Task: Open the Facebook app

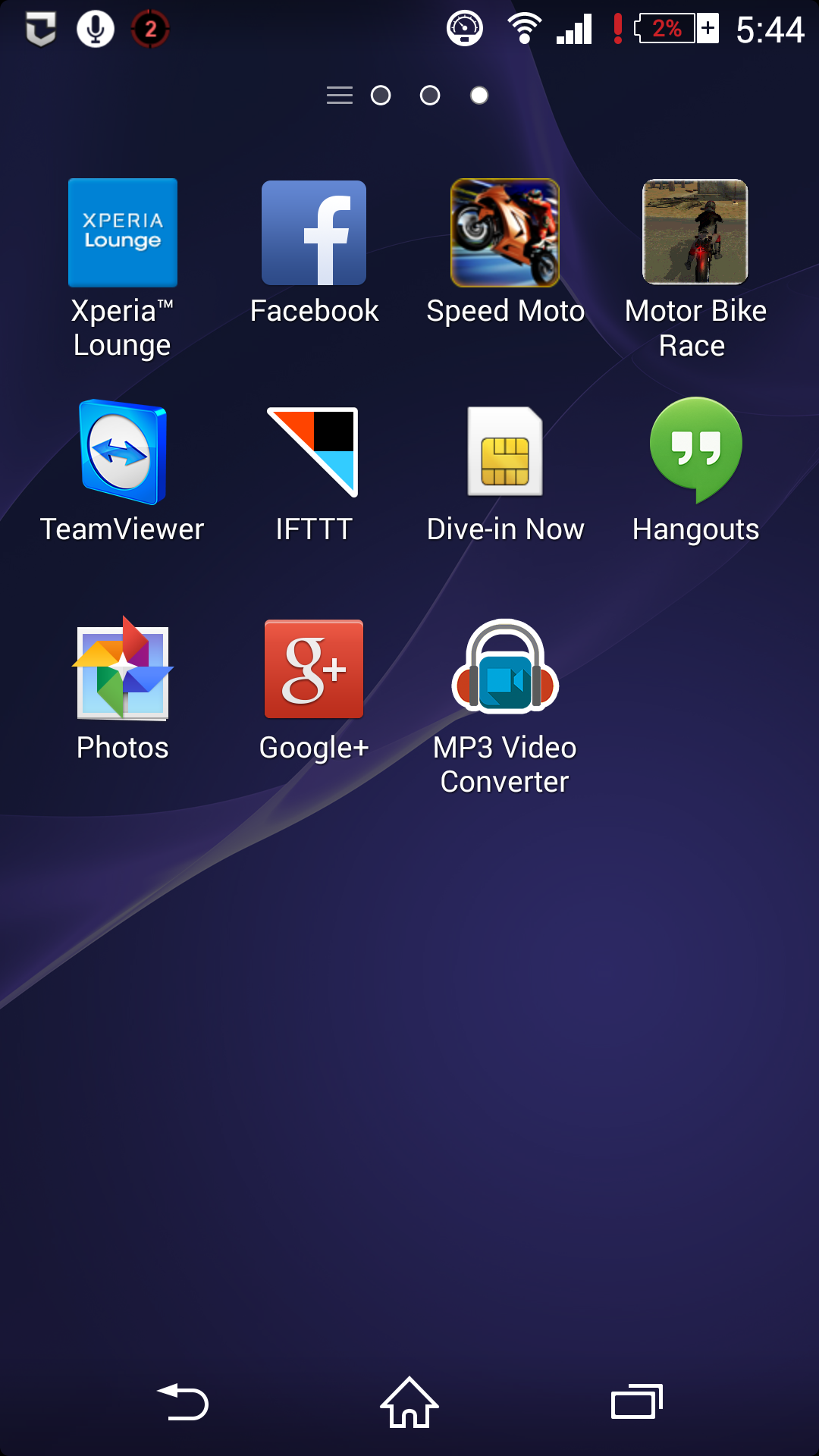Action: click(313, 232)
